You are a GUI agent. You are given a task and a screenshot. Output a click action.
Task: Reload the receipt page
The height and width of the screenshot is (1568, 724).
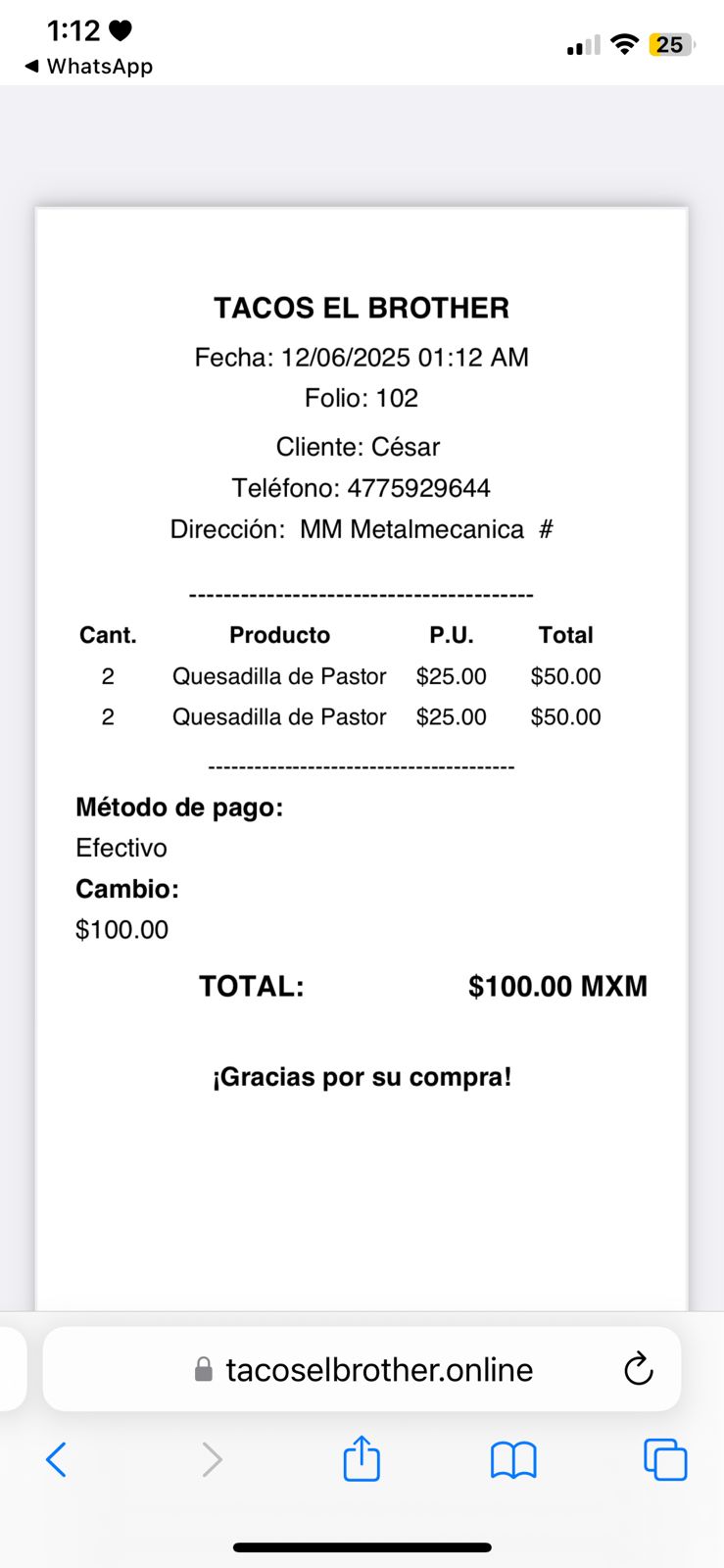click(639, 1369)
